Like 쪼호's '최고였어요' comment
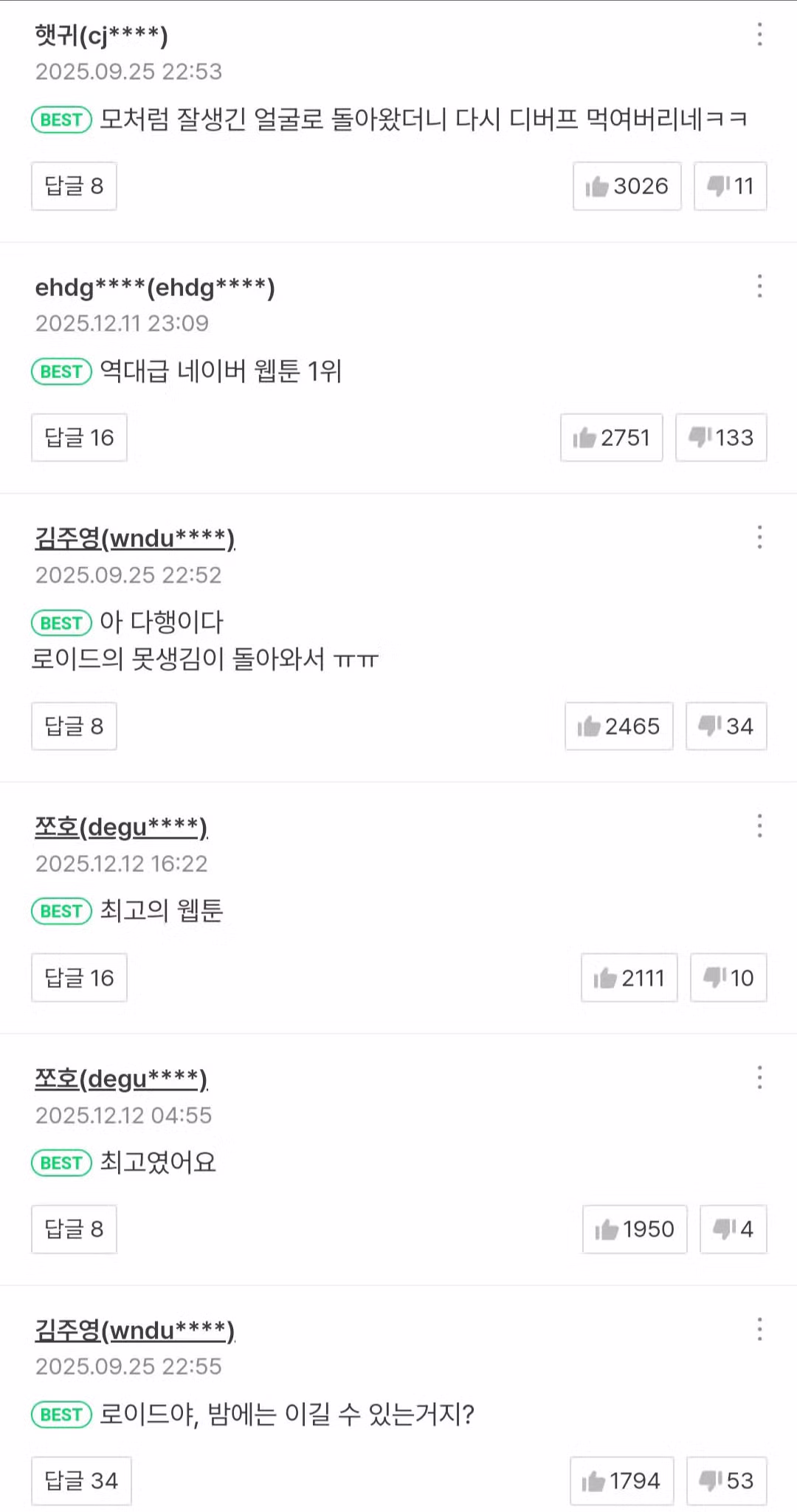This screenshot has width=797, height=1512. [635, 1228]
